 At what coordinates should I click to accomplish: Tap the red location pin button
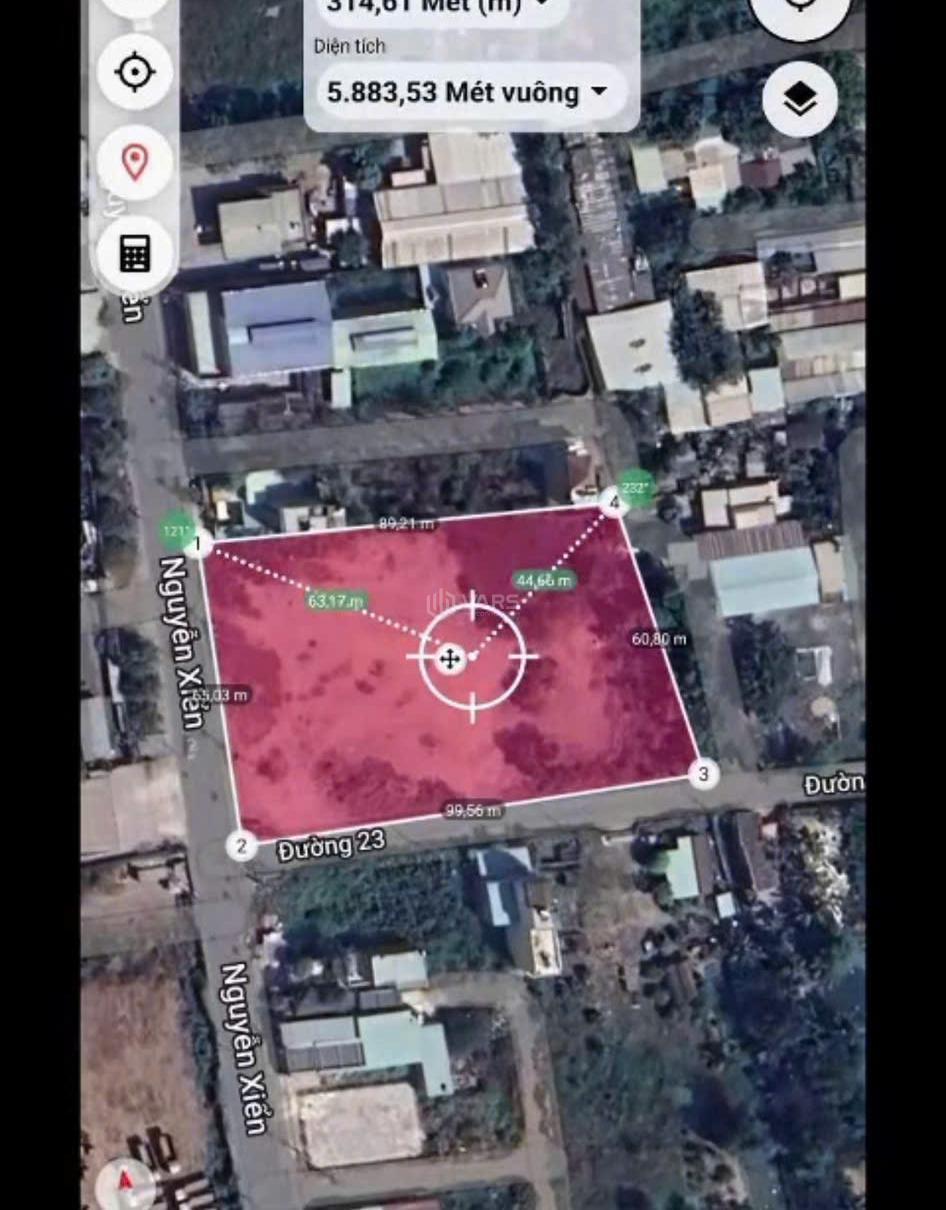pos(135,161)
